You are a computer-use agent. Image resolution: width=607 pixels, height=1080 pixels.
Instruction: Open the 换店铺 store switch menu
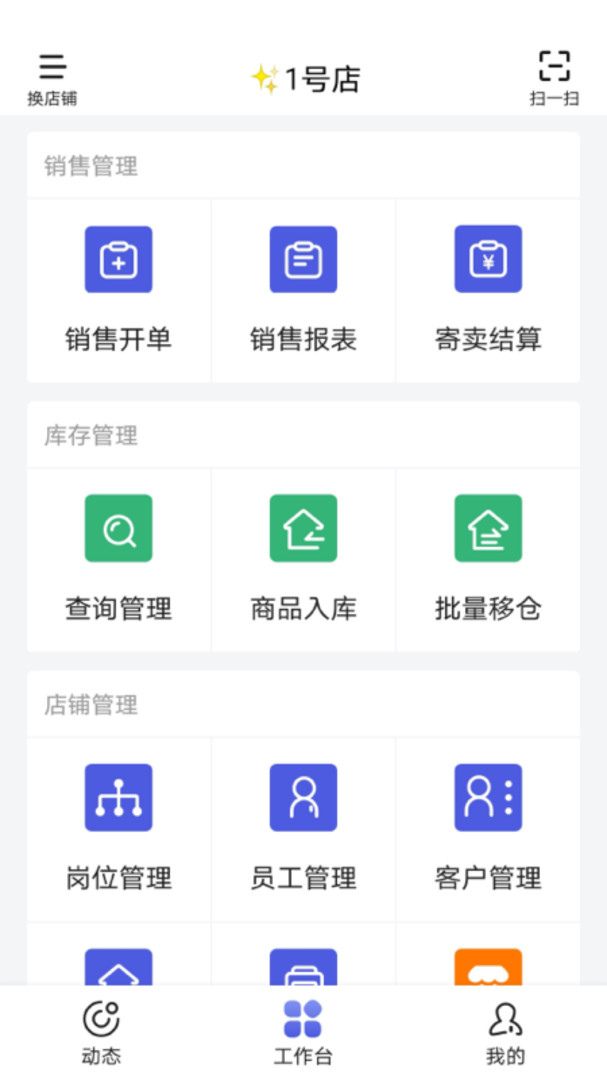(x=52, y=79)
